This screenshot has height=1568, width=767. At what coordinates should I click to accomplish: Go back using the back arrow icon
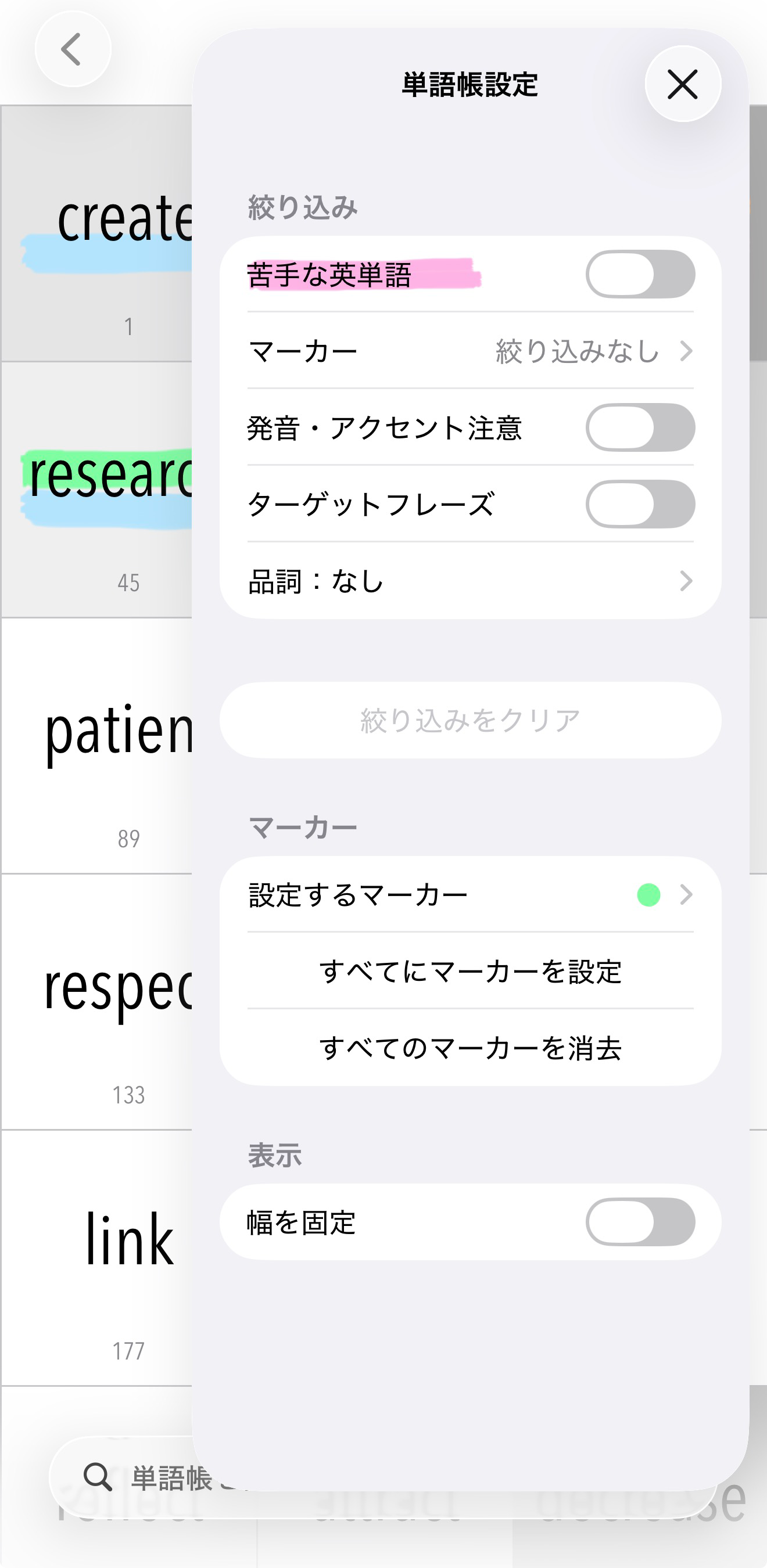coord(73,49)
